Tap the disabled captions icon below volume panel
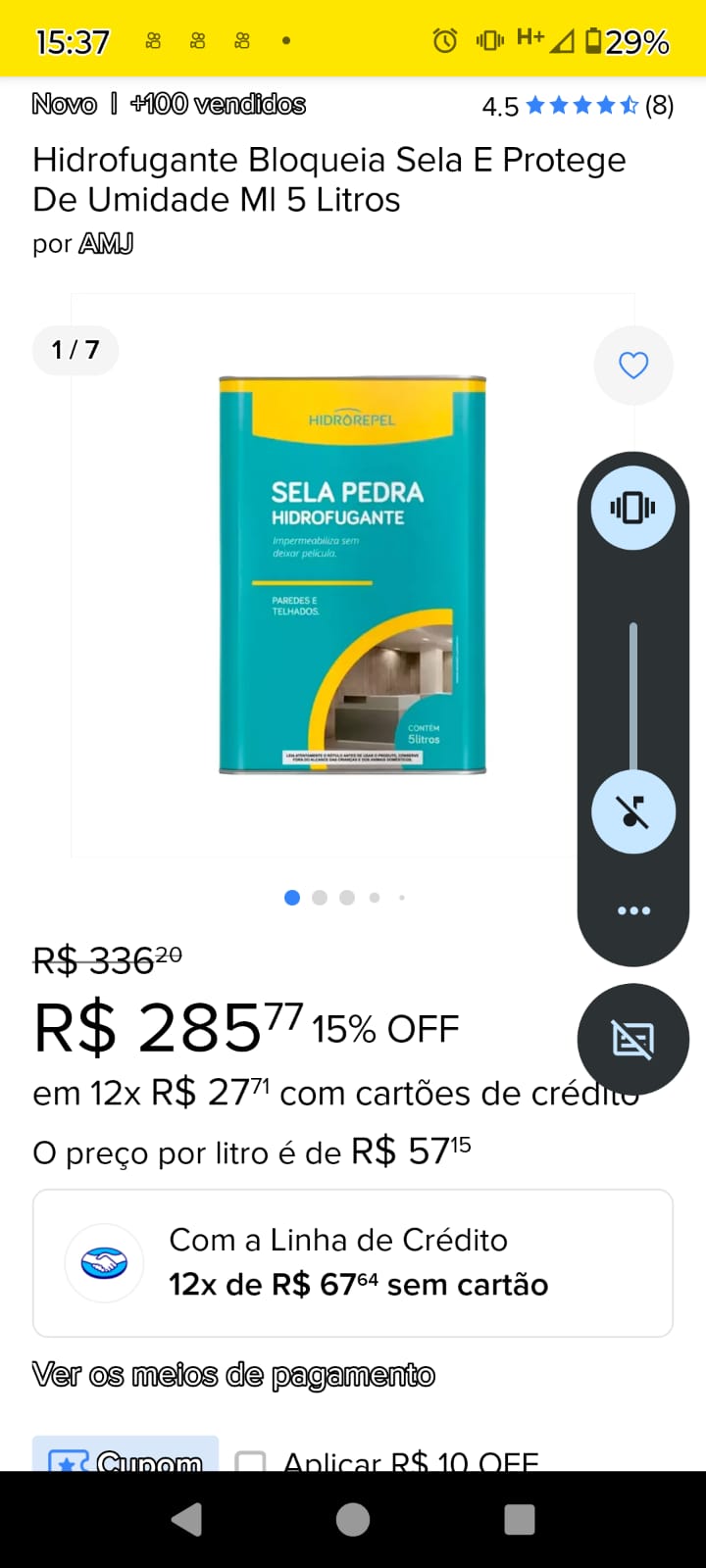Image resolution: width=706 pixels, height=1568 pixels. tap(633, 1039)
